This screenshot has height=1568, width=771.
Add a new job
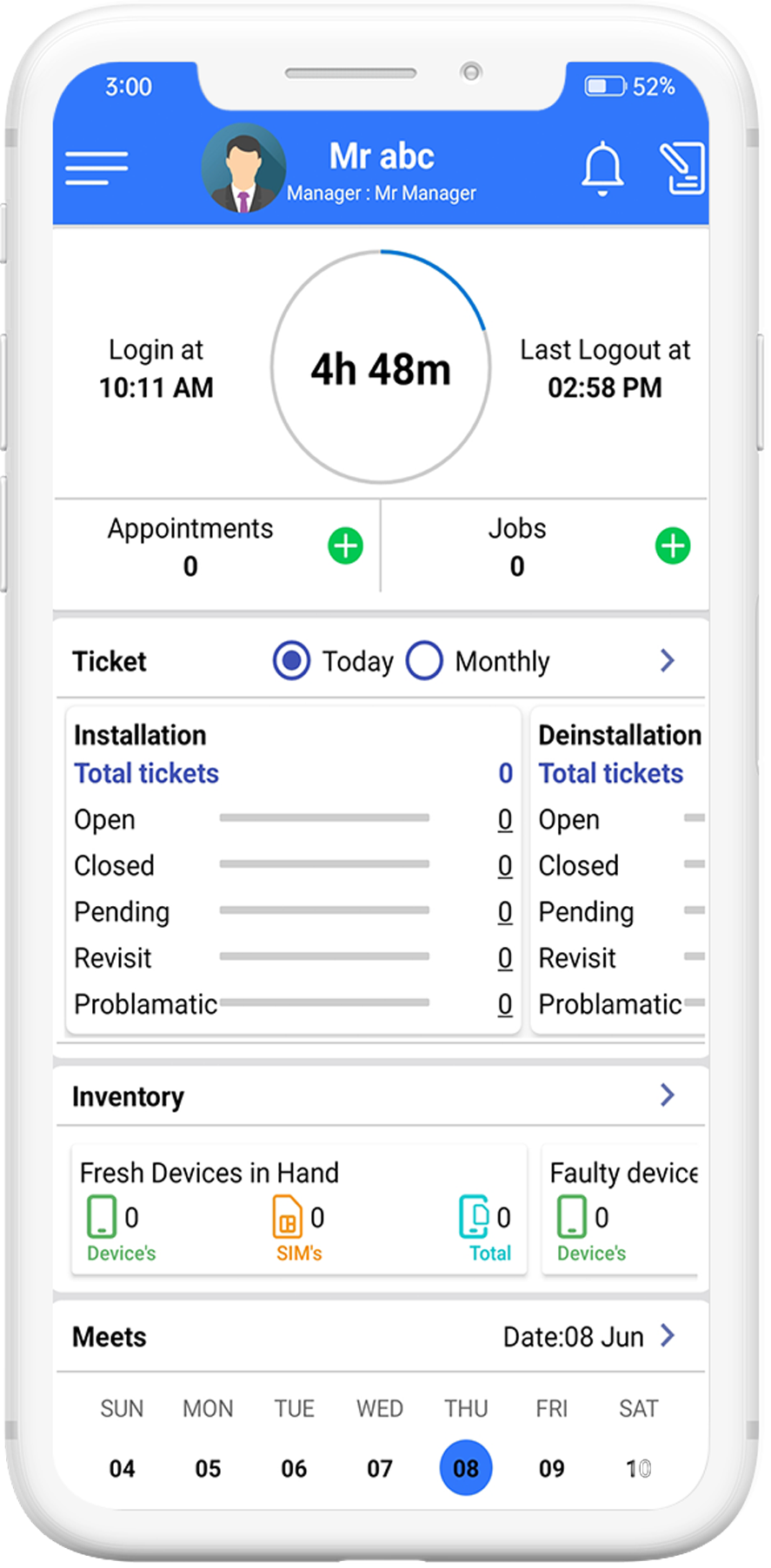click(672, 546)
